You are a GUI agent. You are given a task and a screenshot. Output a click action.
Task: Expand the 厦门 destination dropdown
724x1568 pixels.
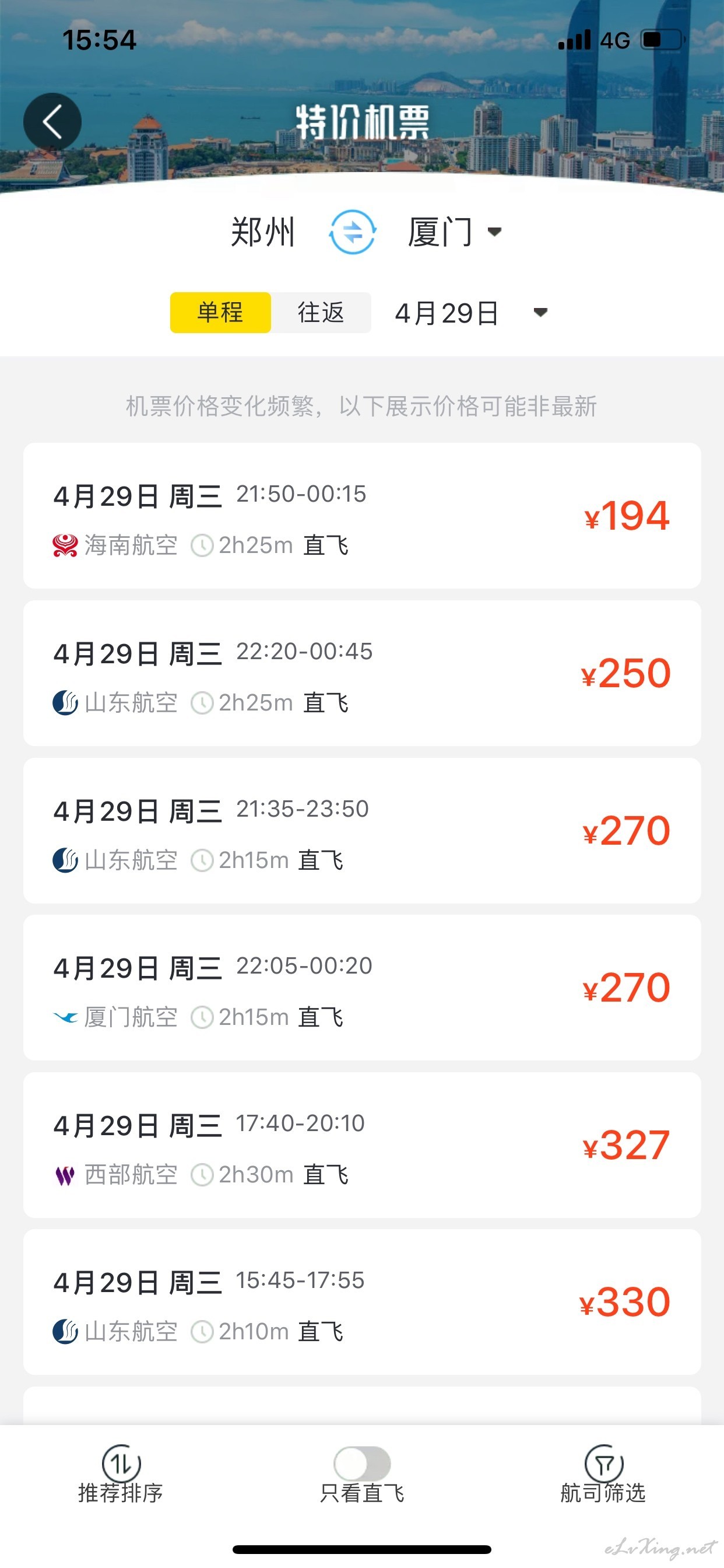pos(454,232)
